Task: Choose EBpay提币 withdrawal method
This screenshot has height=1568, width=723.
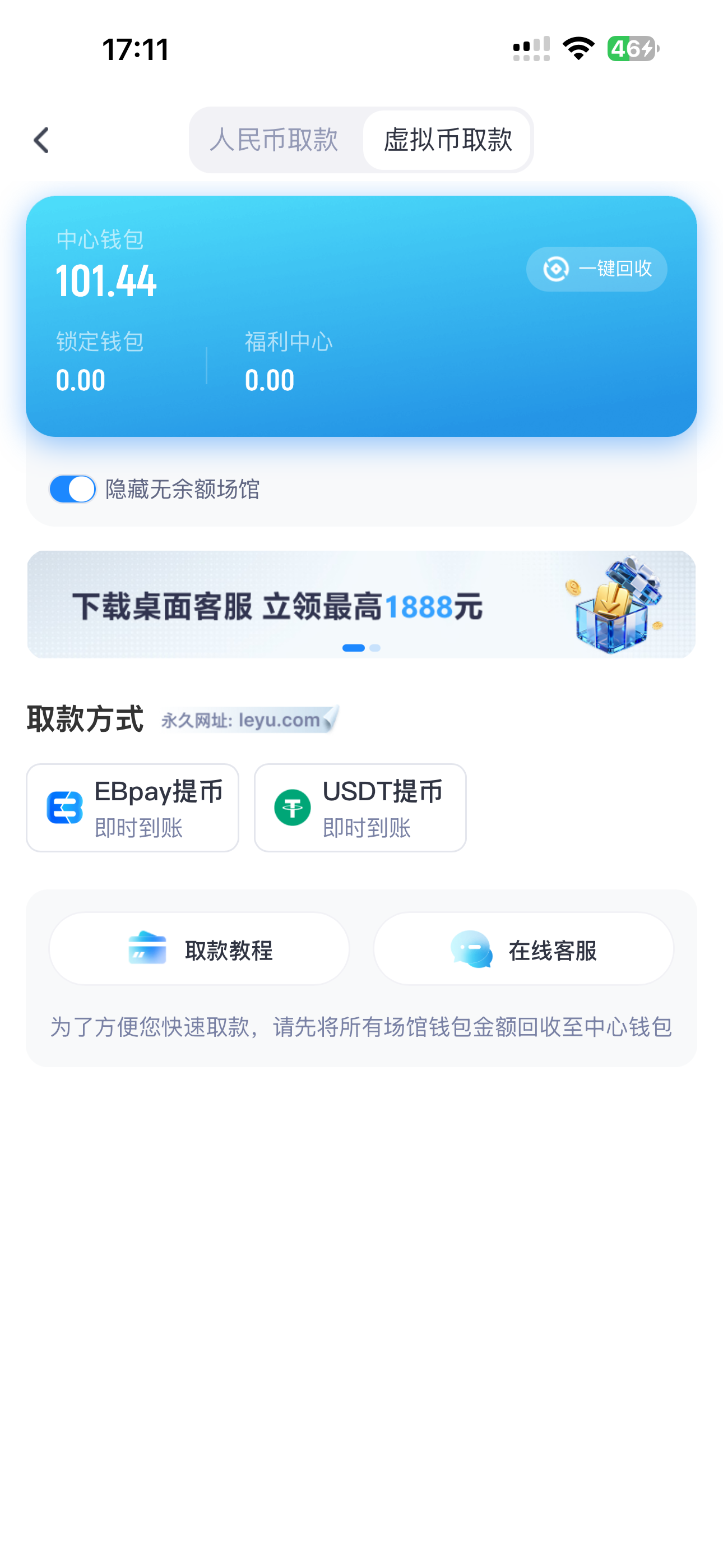Action: (x=133, y=808)
